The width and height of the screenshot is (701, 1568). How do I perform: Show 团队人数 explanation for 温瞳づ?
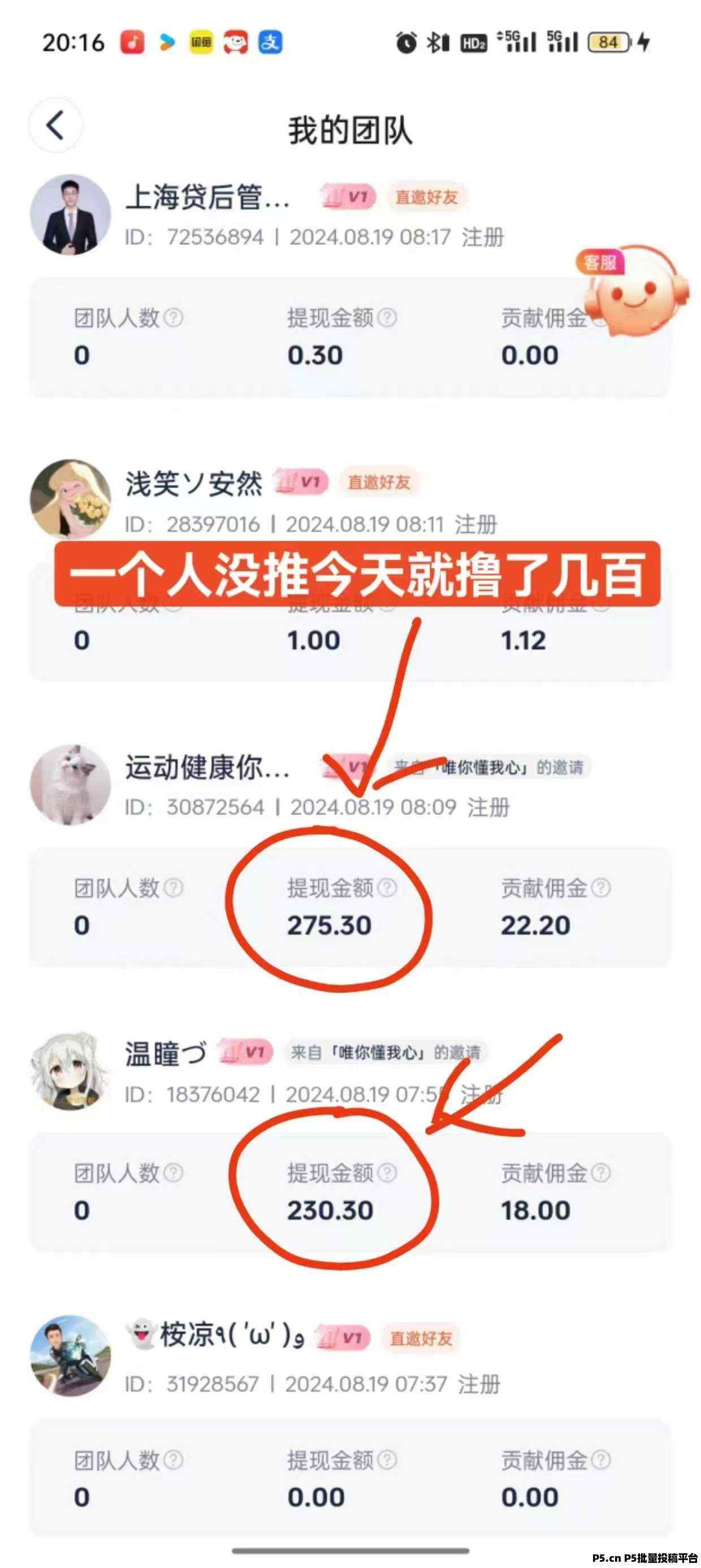point(174,1173)
